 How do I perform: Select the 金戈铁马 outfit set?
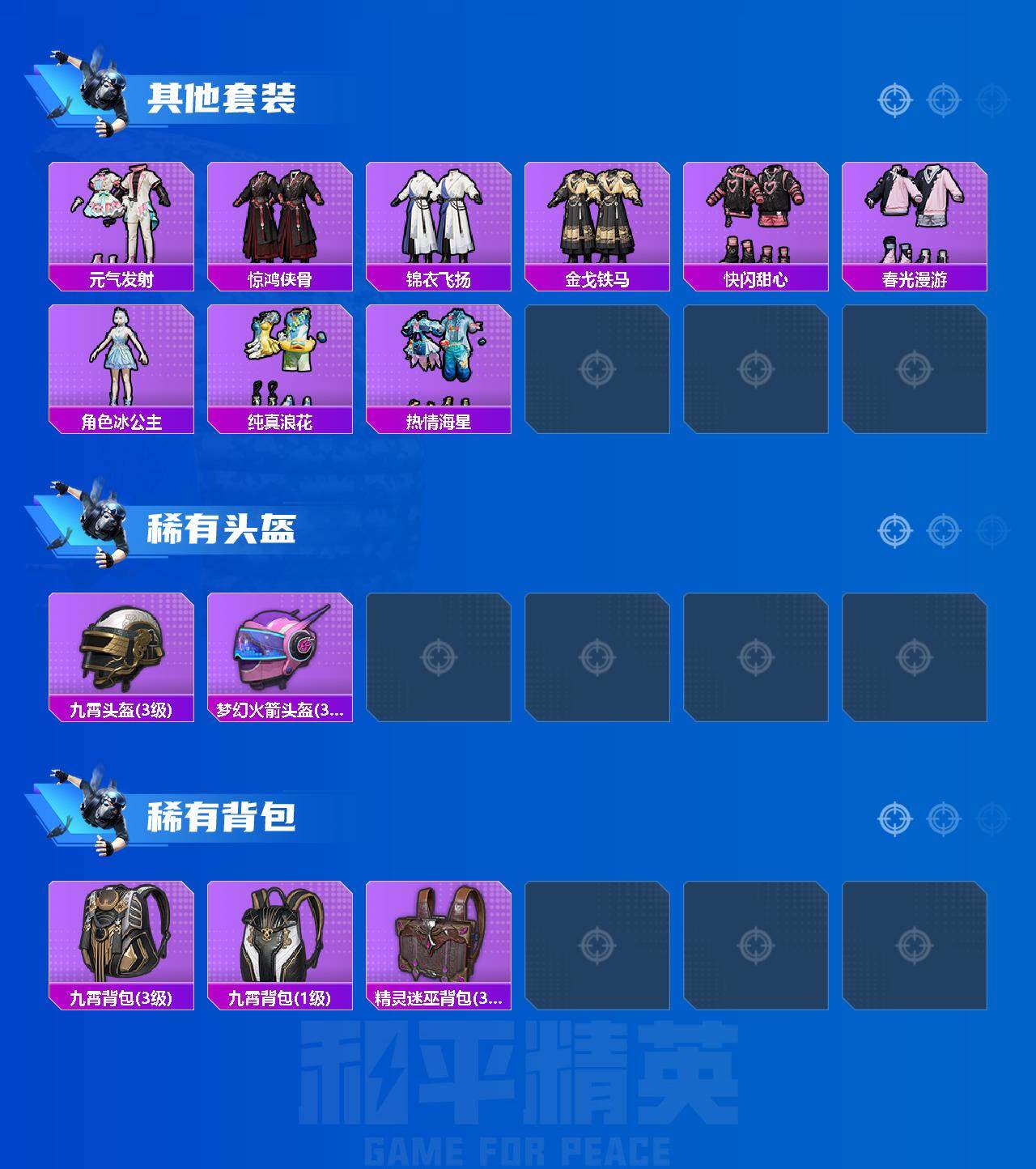click(x=601, y=215)
